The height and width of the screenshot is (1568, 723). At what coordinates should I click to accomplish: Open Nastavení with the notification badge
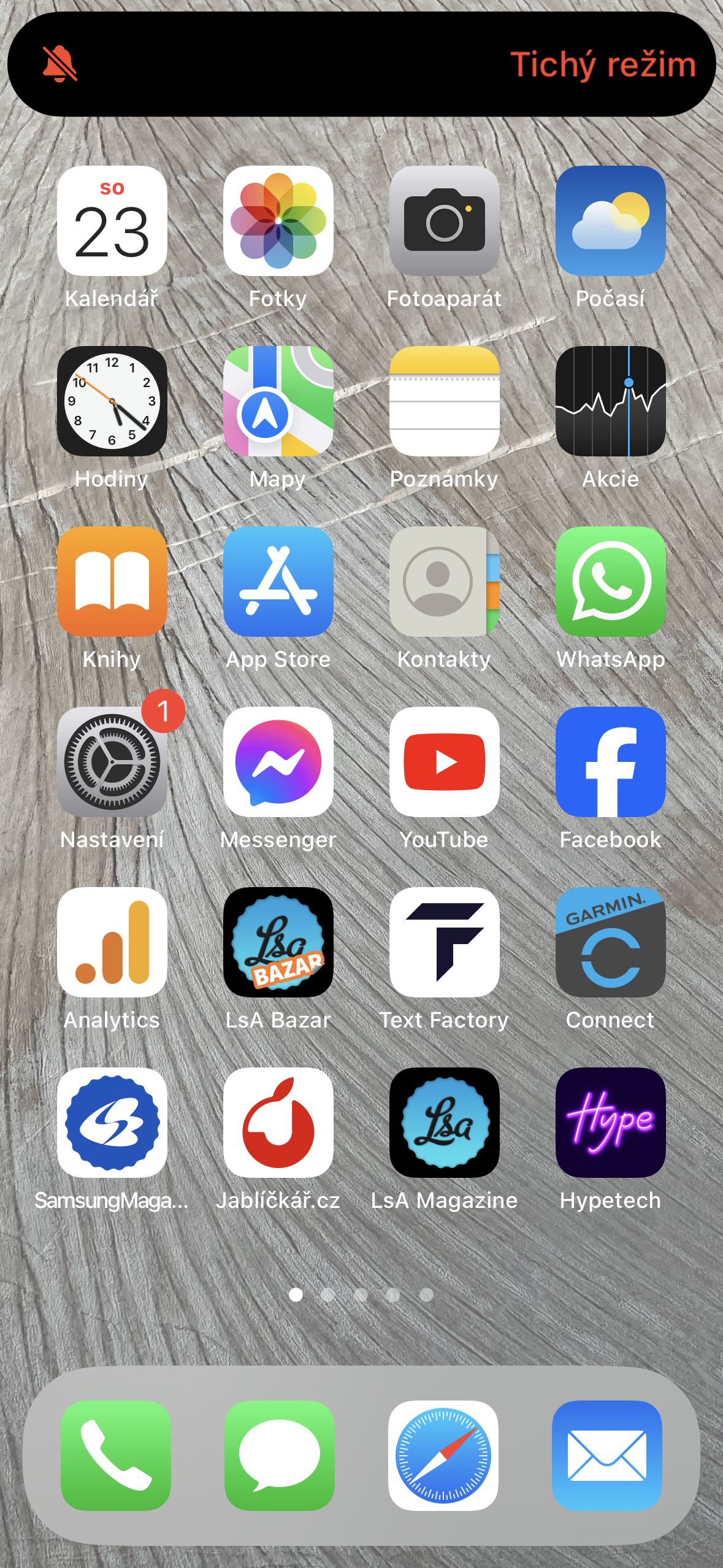coord(112,763)
